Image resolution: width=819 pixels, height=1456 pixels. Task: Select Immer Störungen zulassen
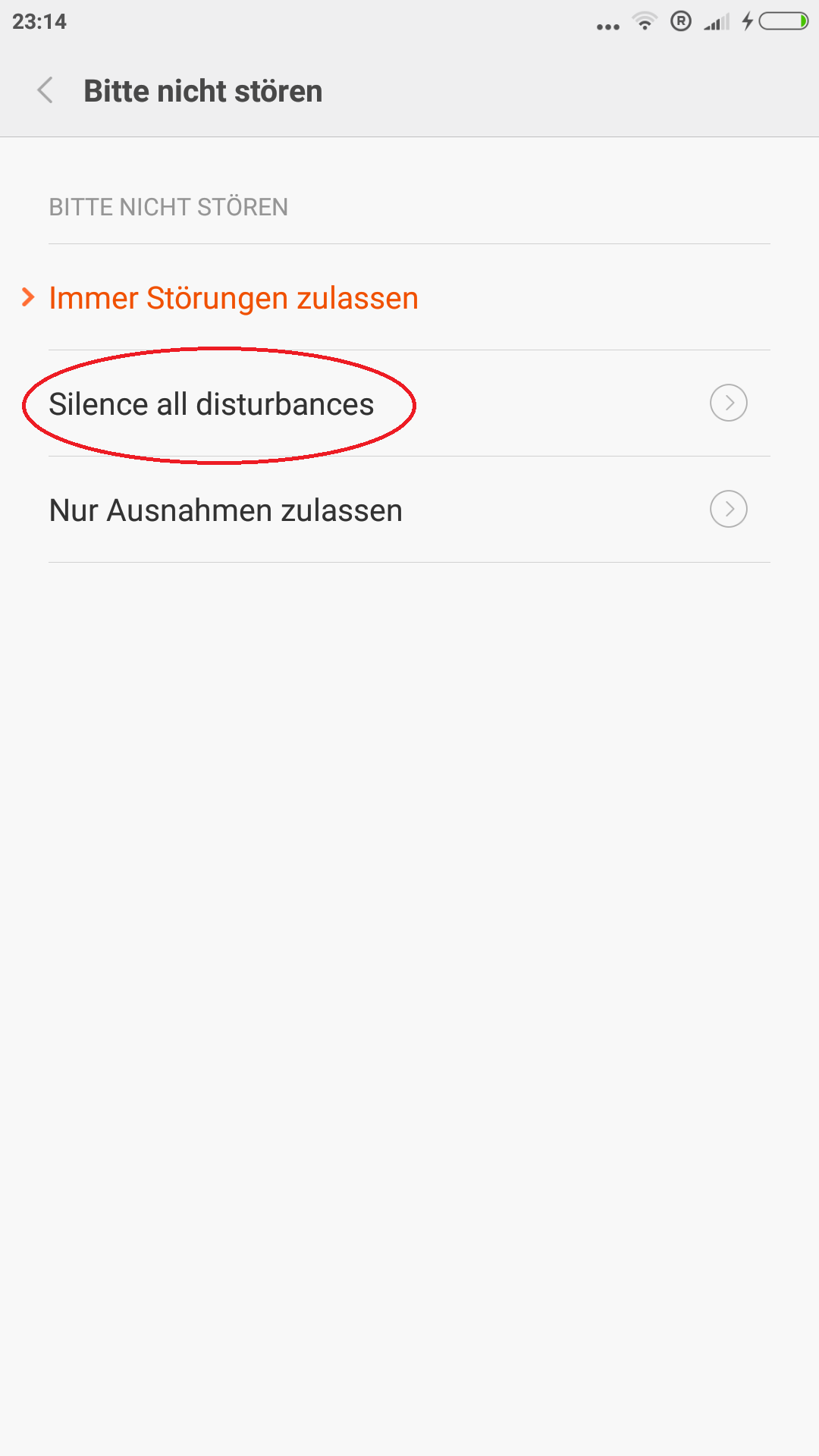tap(409, 297)
